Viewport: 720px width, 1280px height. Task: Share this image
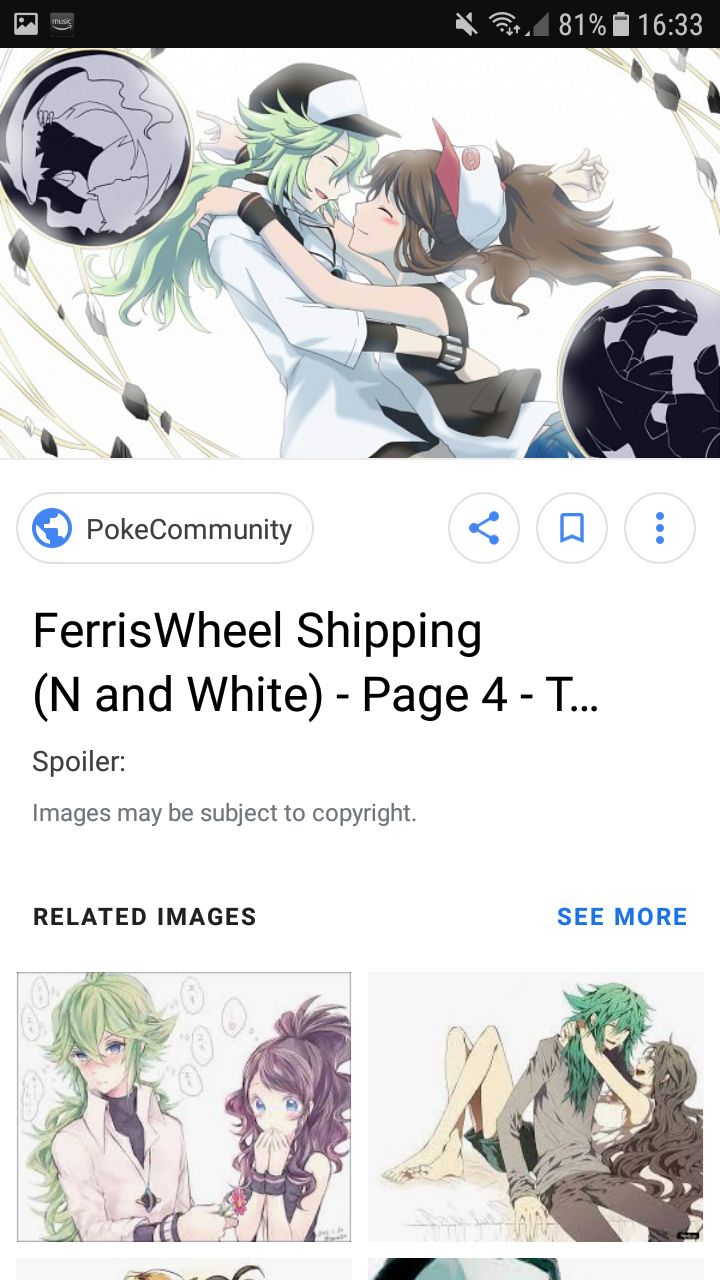click(x=484, y=528)
